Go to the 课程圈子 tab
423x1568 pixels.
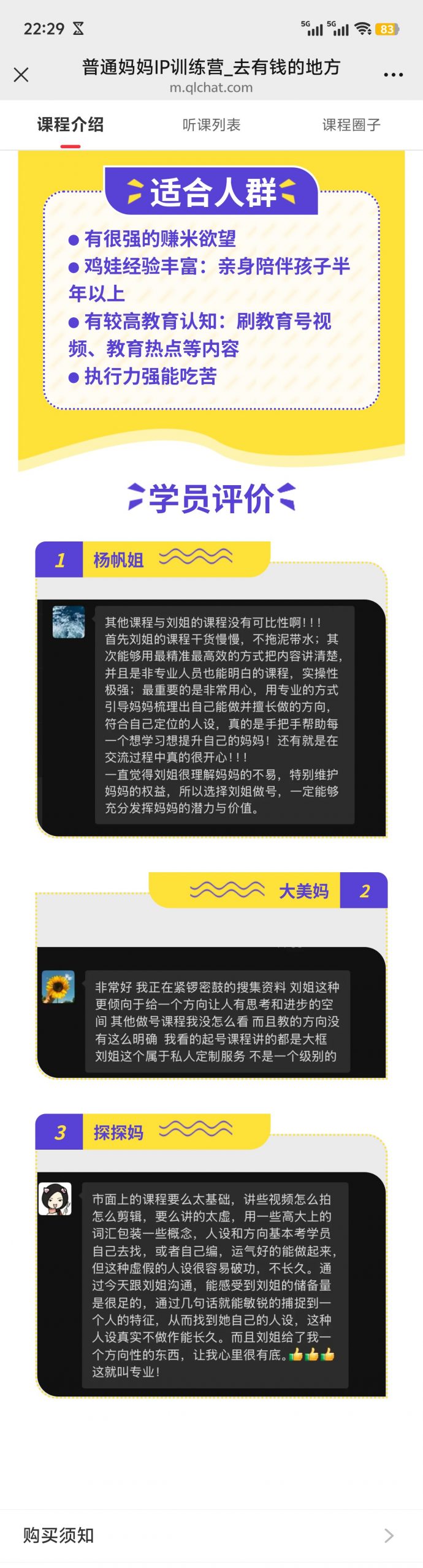pyautogui.click(x=351, y=125)
